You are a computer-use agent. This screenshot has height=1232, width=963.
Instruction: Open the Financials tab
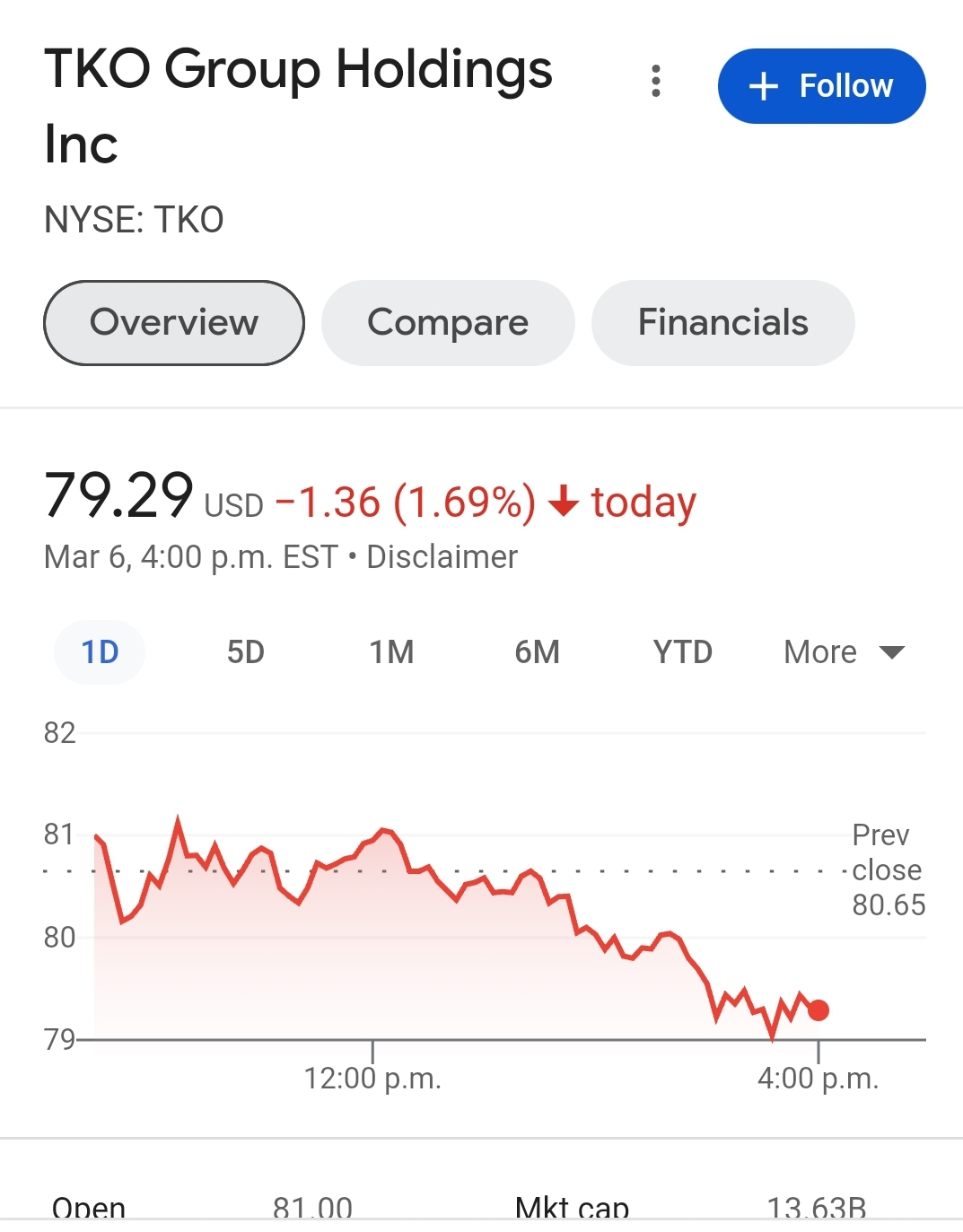(722, 323)
